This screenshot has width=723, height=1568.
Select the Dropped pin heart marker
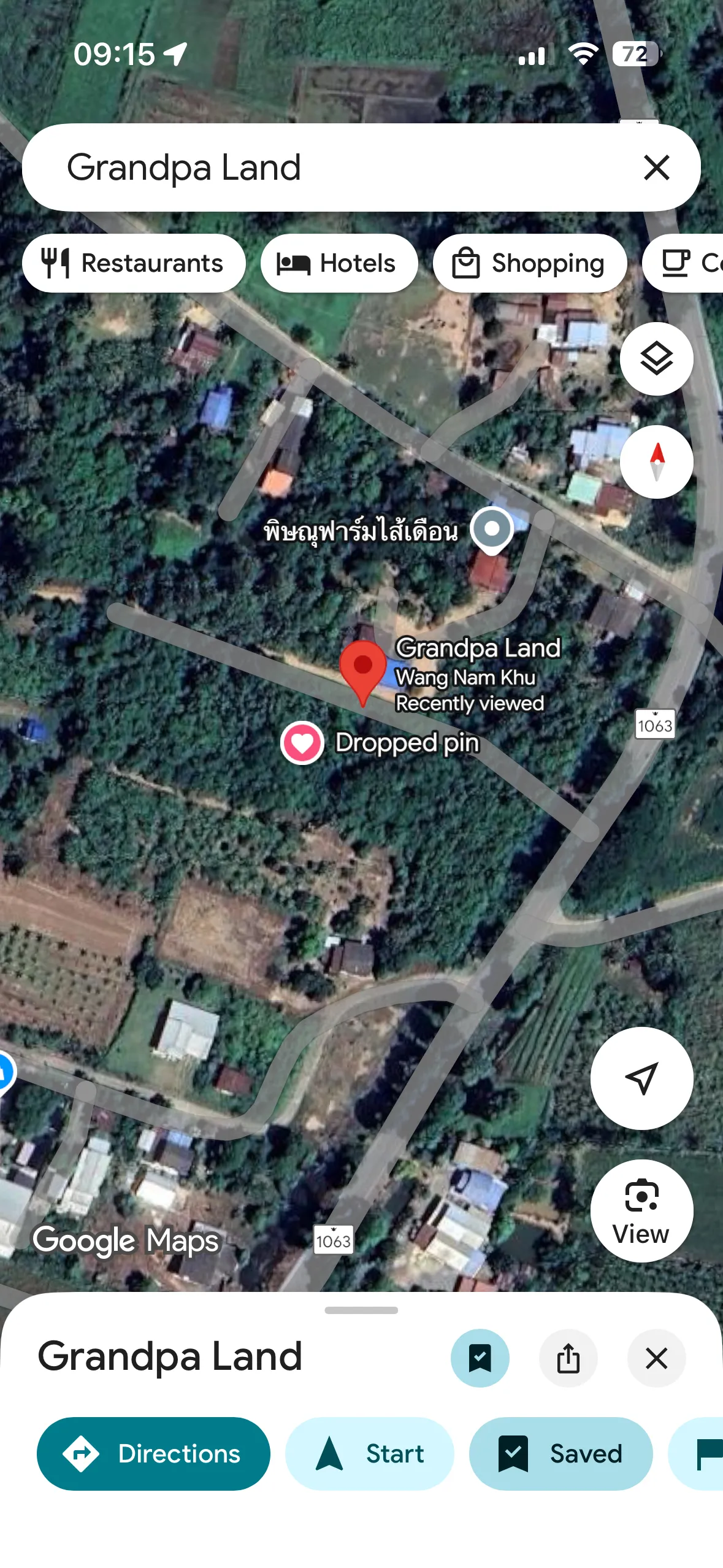point(302,742)
